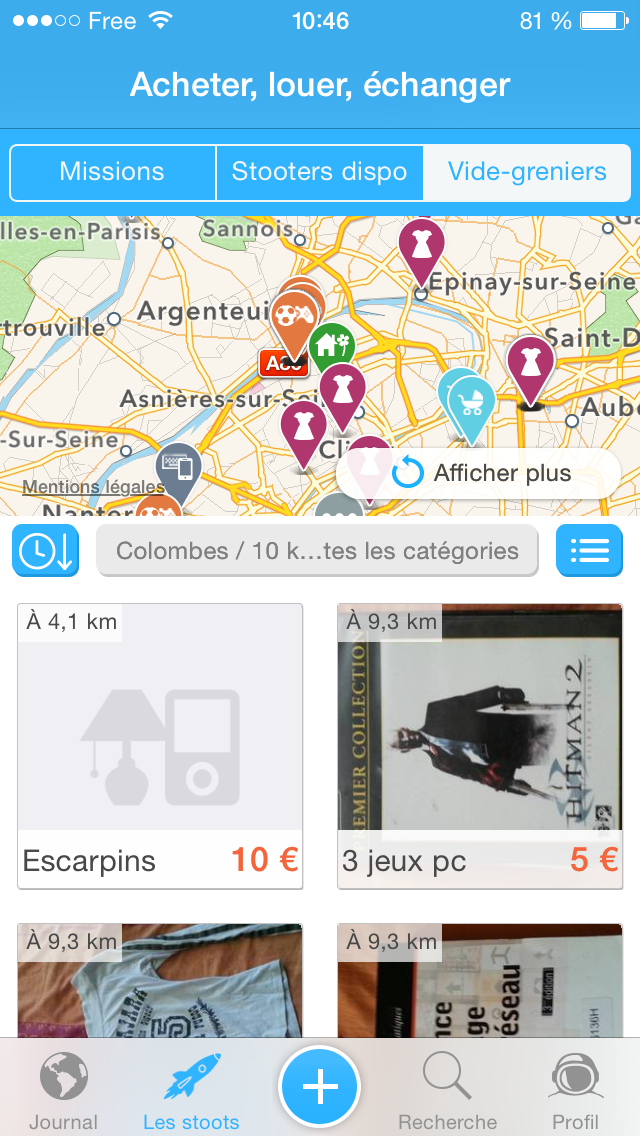Tap Afficher plus on the map
Screen dimensions: 640x1136
point(479,474)
